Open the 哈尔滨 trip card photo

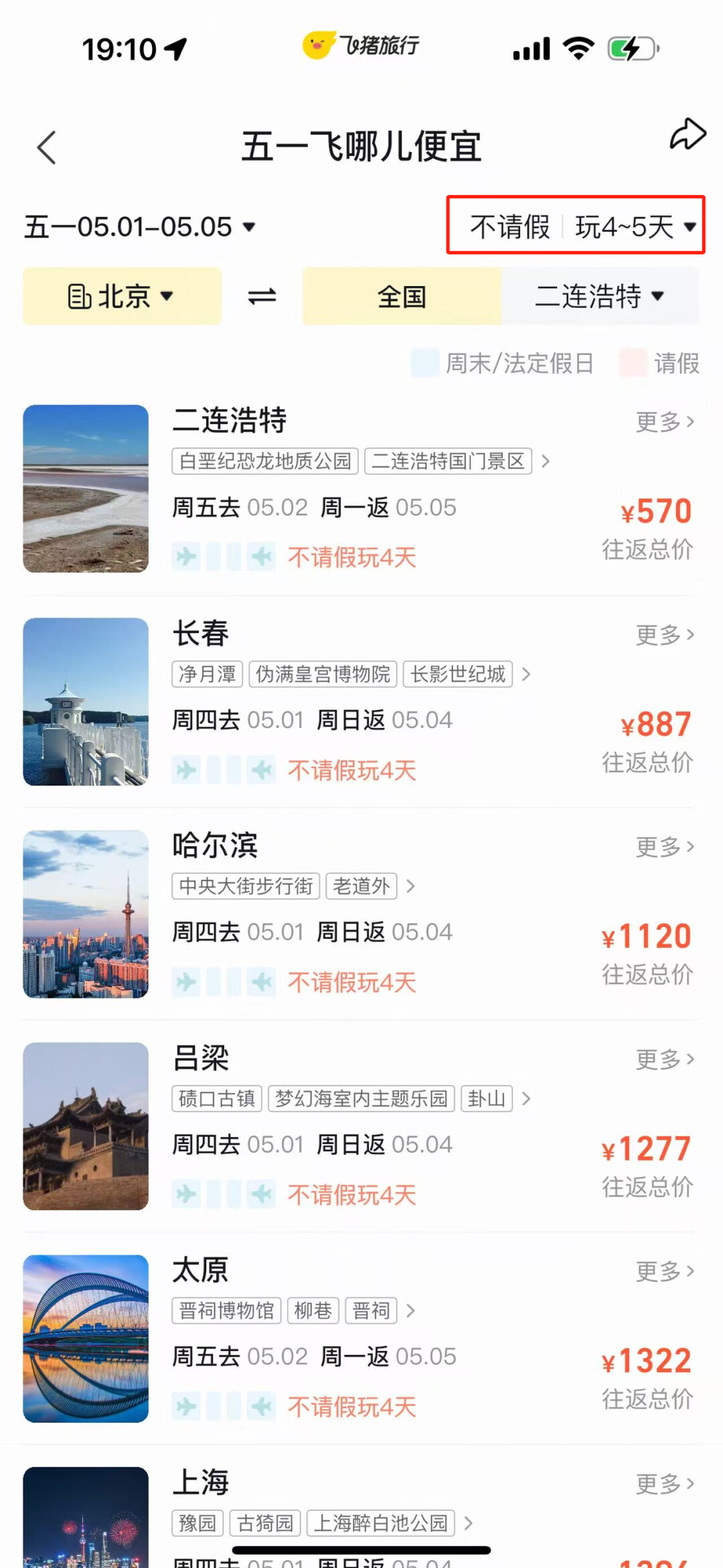pos(86,914)
